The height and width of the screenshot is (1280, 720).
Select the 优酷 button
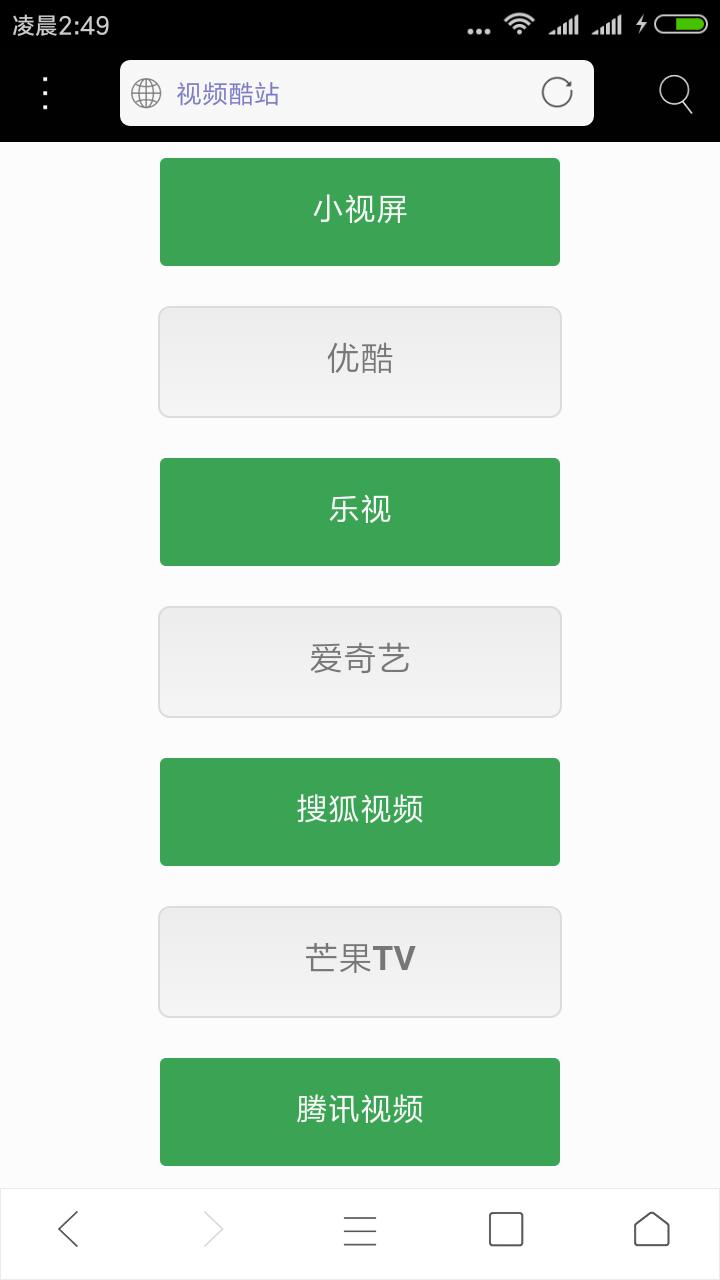point(359,361)
